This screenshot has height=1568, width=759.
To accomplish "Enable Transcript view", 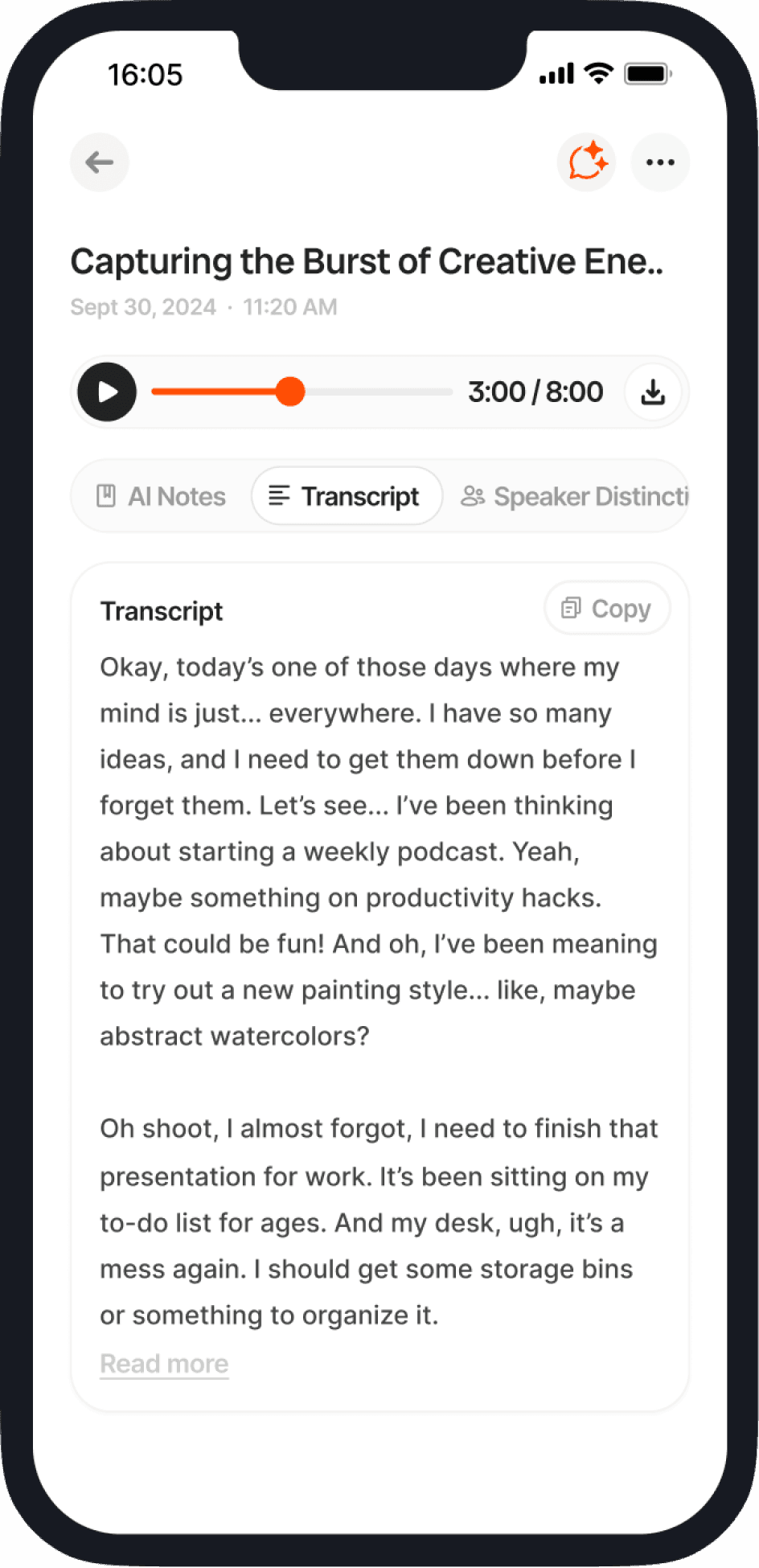I will pyautogui.click(x=346, y=496).
